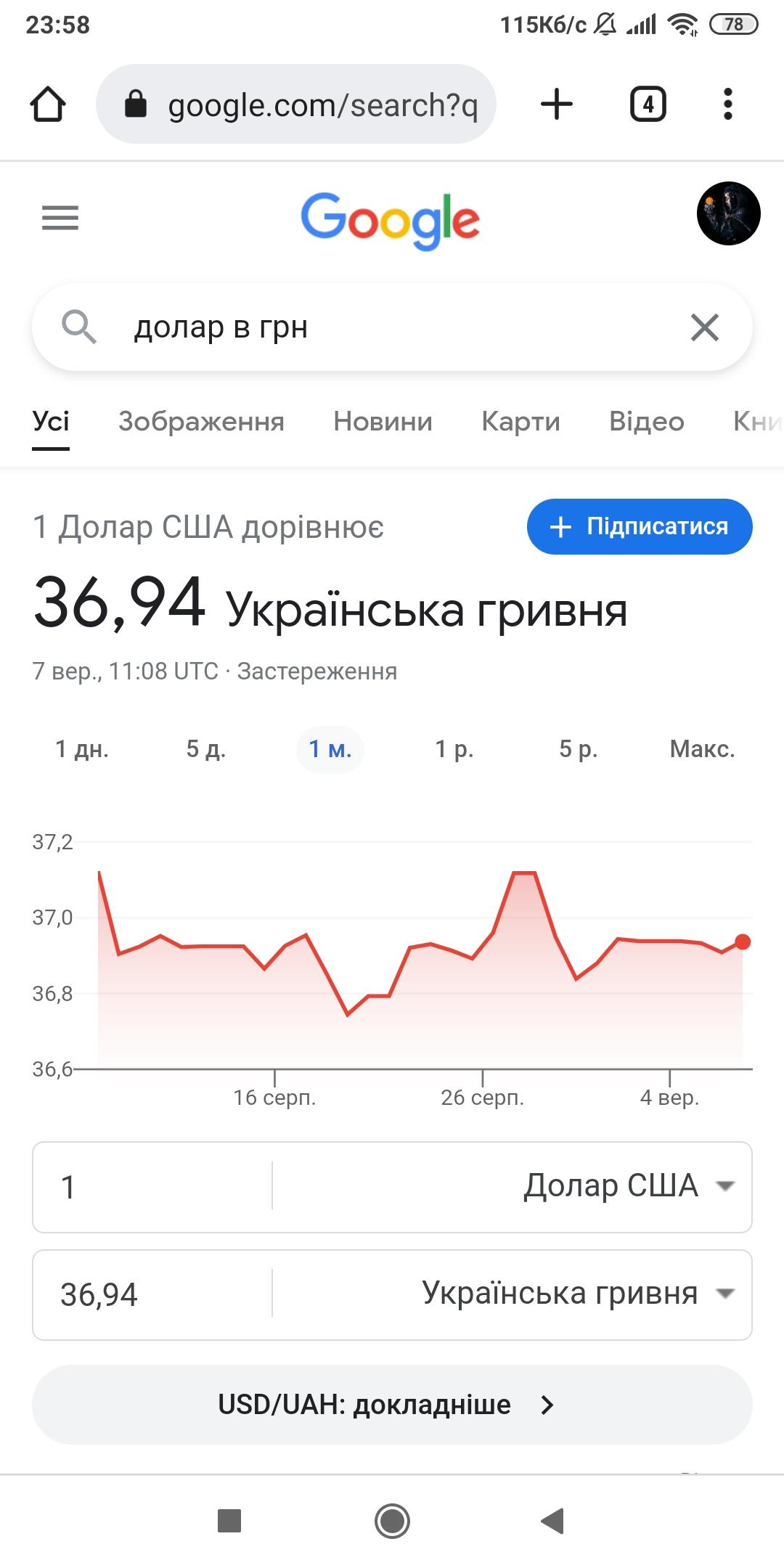Open the tab switcher showing 4 tabs
This screenshot has height=1568, width=784.
(648, 105)
